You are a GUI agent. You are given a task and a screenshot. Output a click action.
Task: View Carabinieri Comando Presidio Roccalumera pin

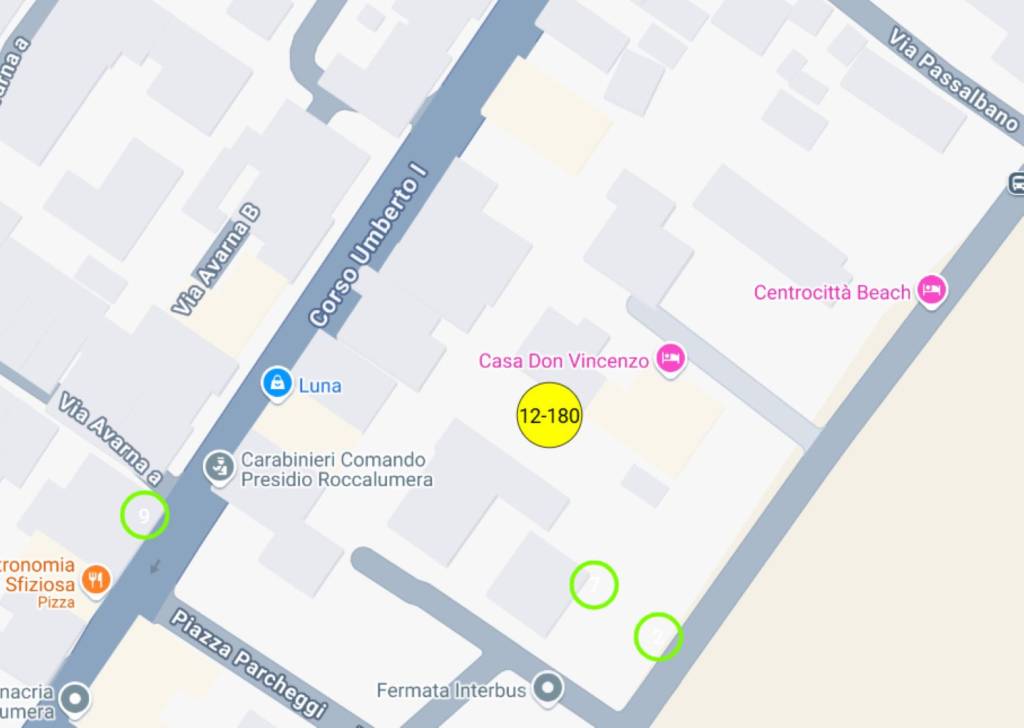coord(219,466)
